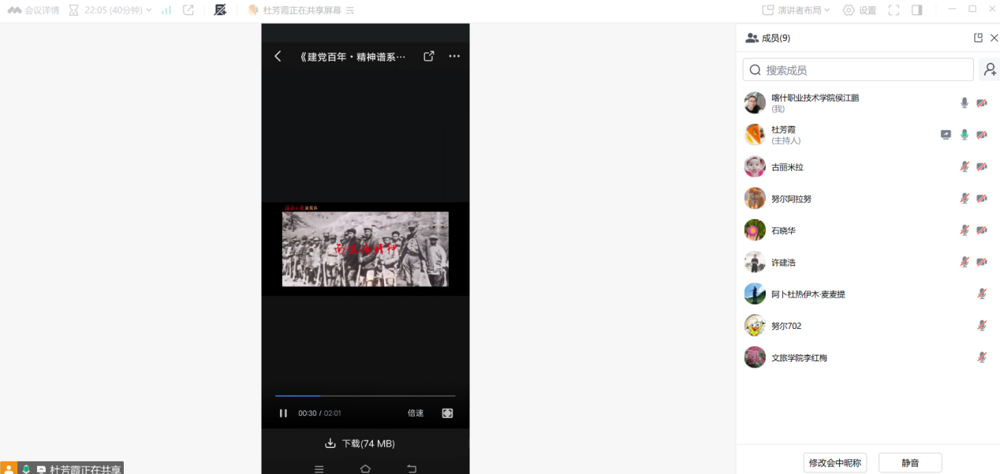1000x474 pixels.
Task: Enter fullscreen mode
Action: click(x=893, y=10)
